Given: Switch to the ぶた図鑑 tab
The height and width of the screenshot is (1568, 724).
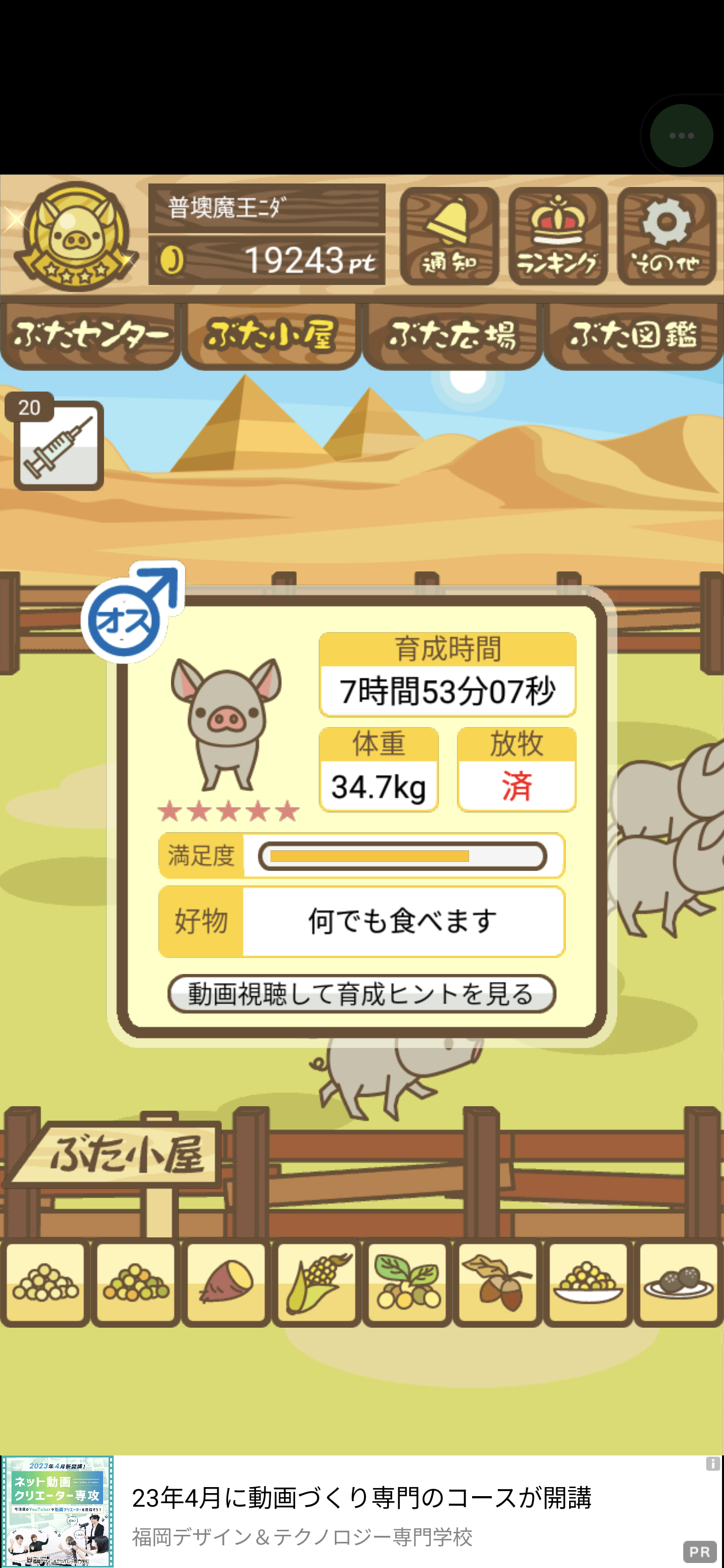Looking at the screenshot, I should 633,335.
